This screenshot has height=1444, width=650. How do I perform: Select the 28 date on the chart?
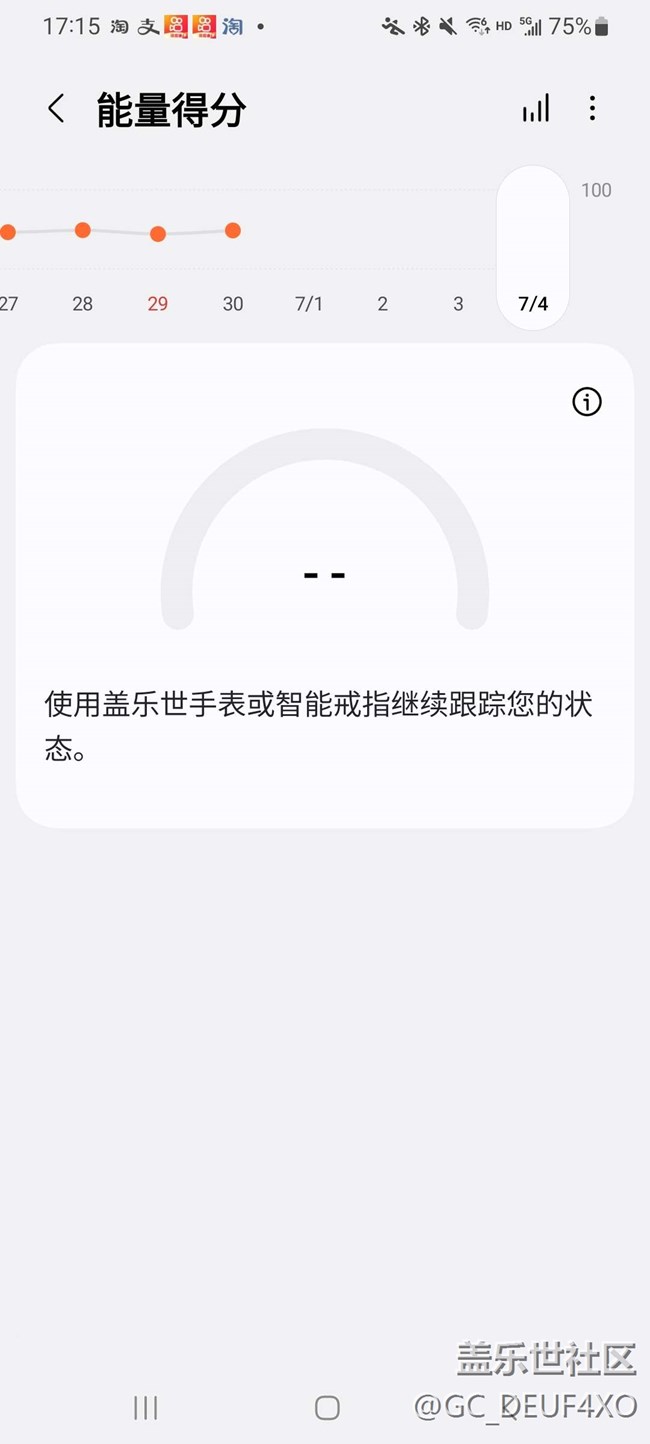click(83, 303)
